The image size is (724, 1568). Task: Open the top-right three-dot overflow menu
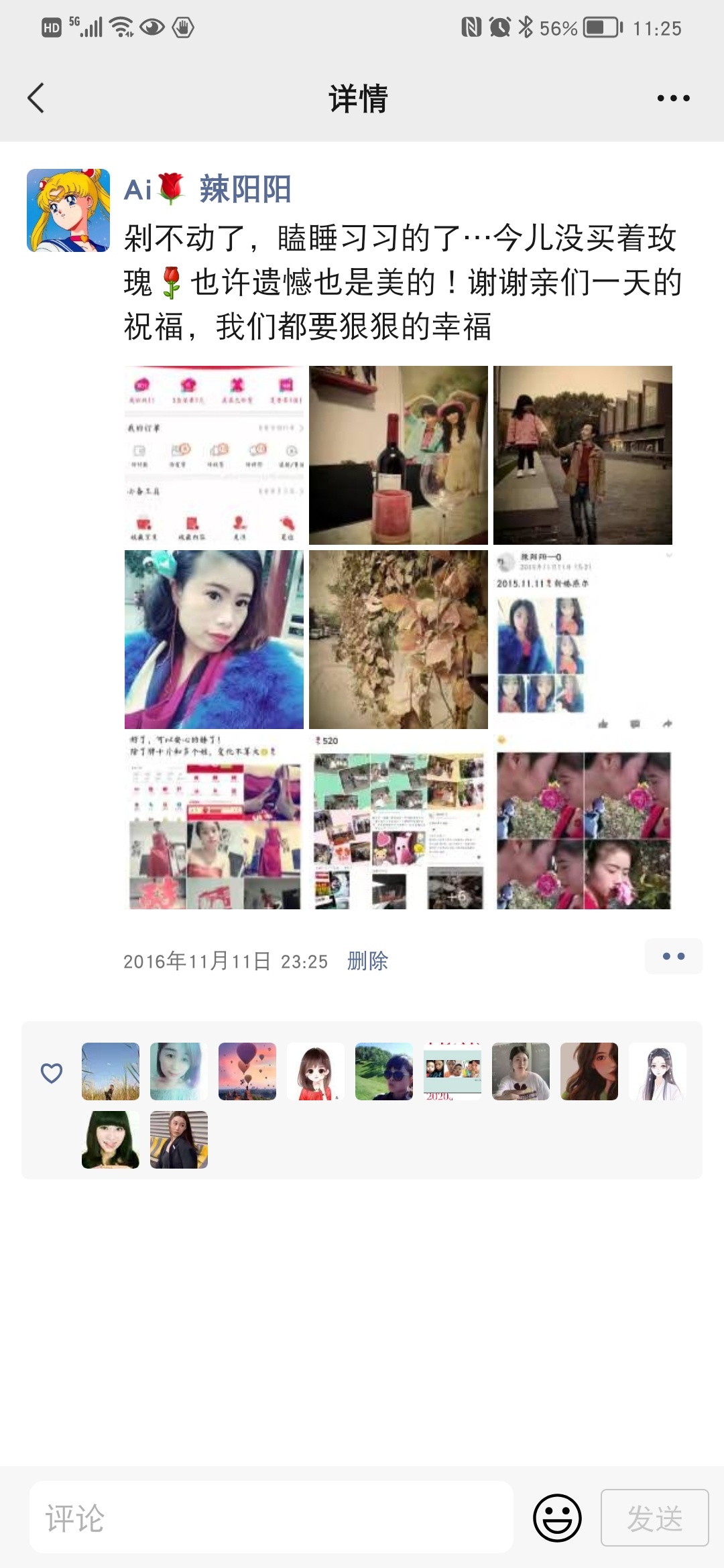673,99
